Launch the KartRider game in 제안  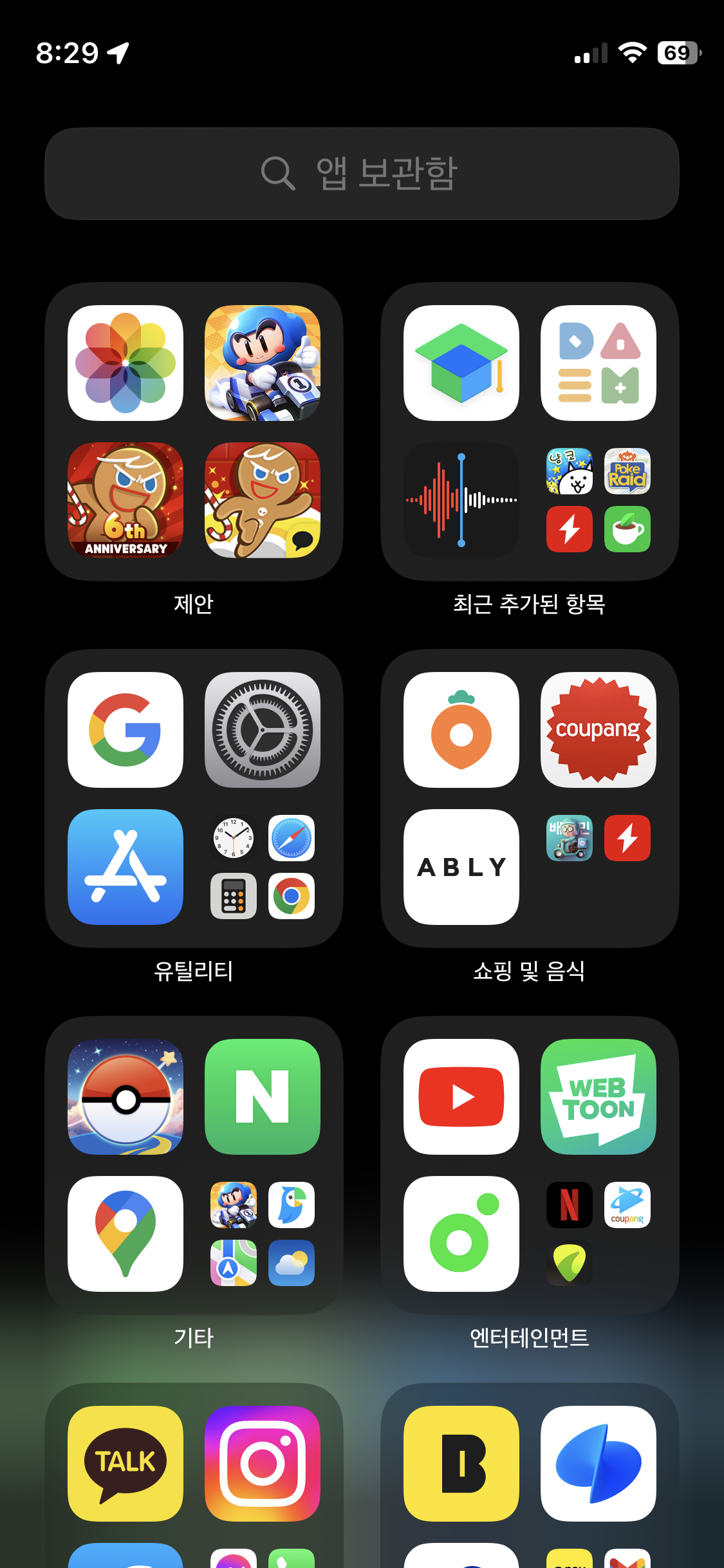click(x=263, y=363)
